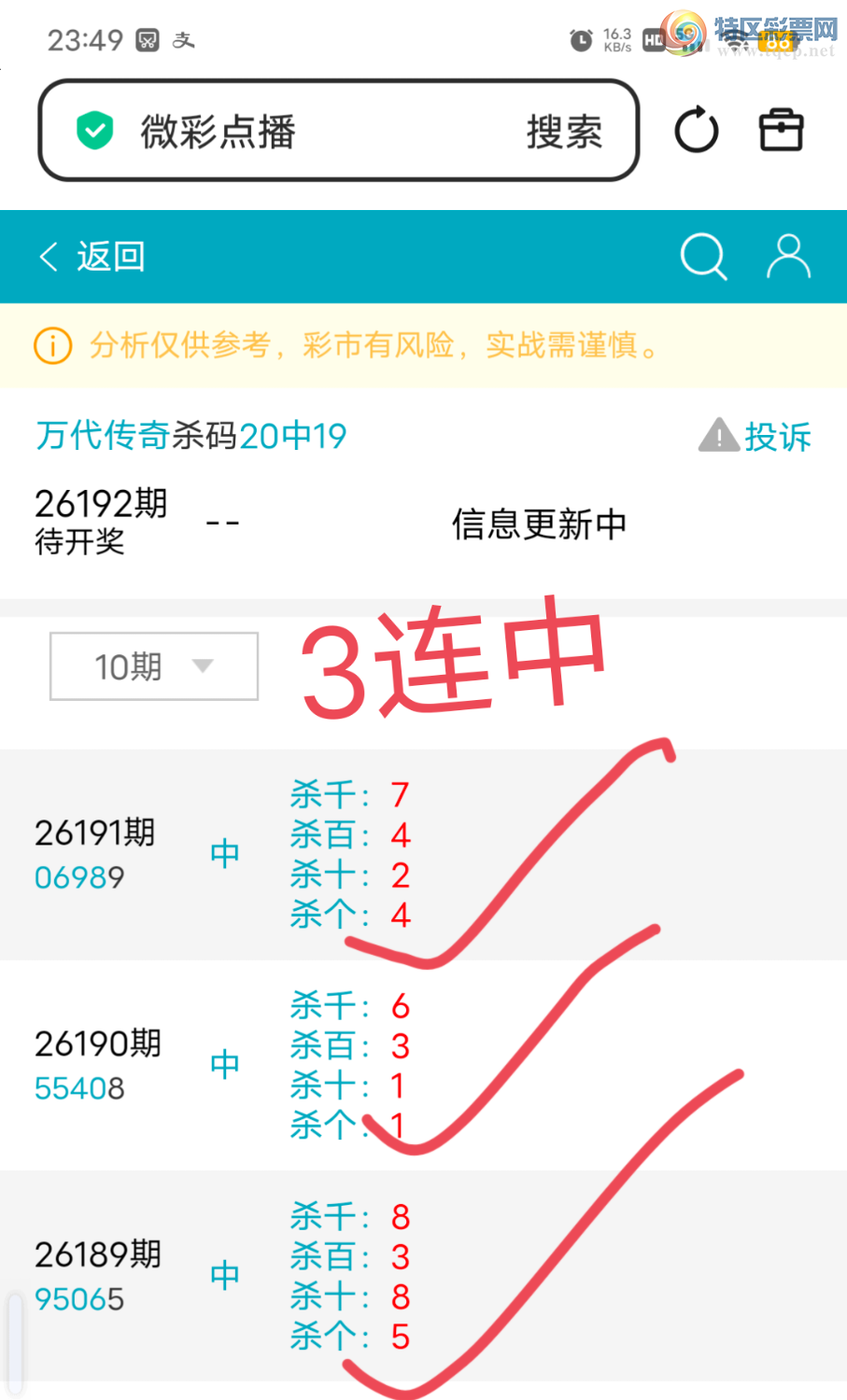Reload the page with refresh icon
Image resolution: width=847 pixels, height=1400 pixels.
tap(697, 130)
